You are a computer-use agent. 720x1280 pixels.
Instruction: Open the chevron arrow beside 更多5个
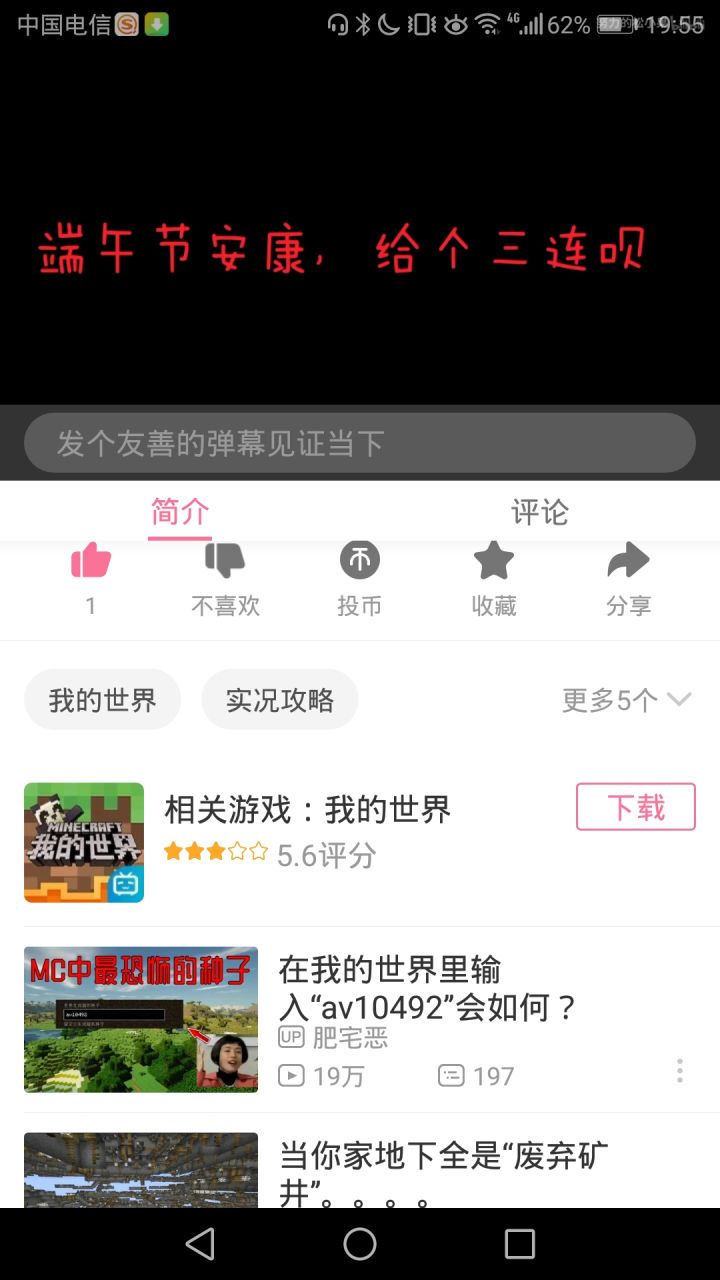679,700
